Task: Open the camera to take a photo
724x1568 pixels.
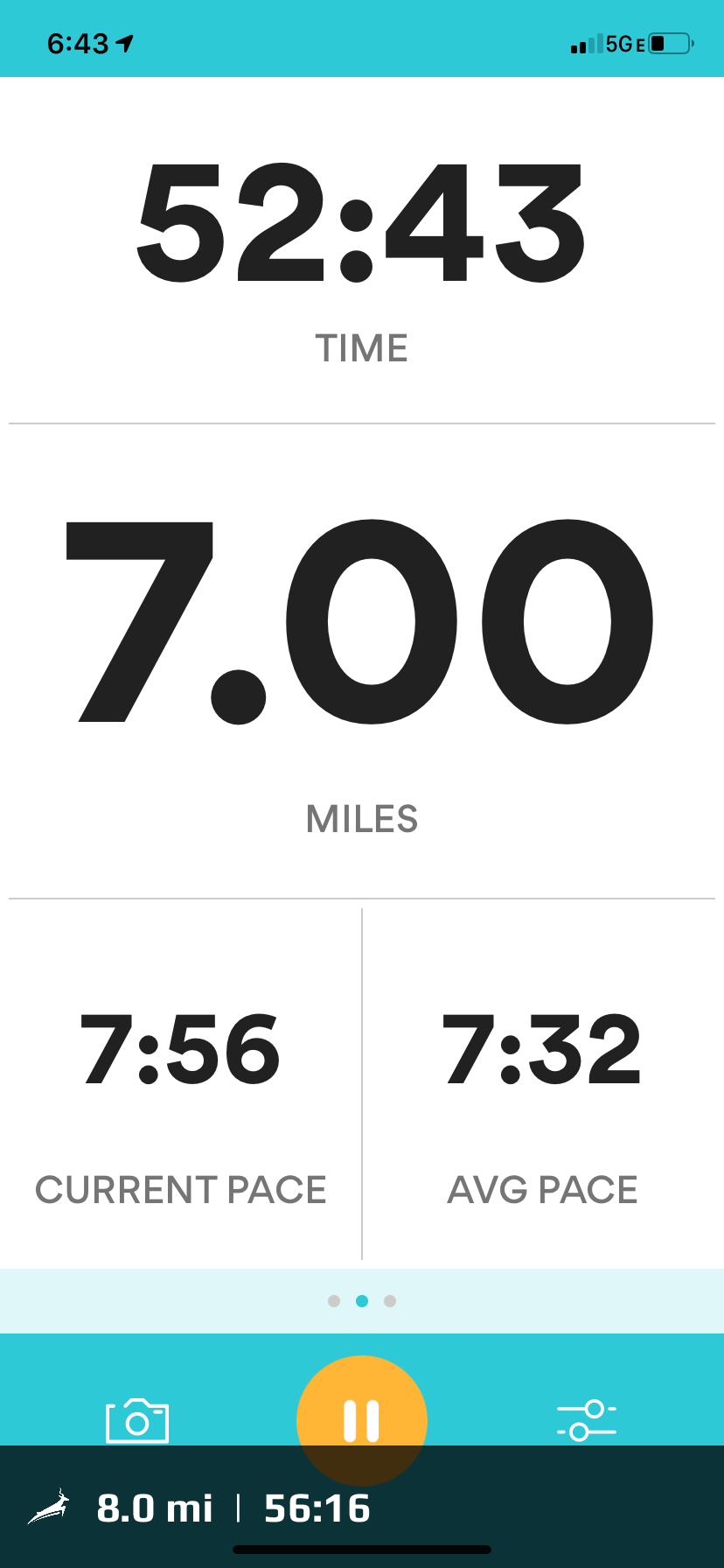Action: (137, 1421)
